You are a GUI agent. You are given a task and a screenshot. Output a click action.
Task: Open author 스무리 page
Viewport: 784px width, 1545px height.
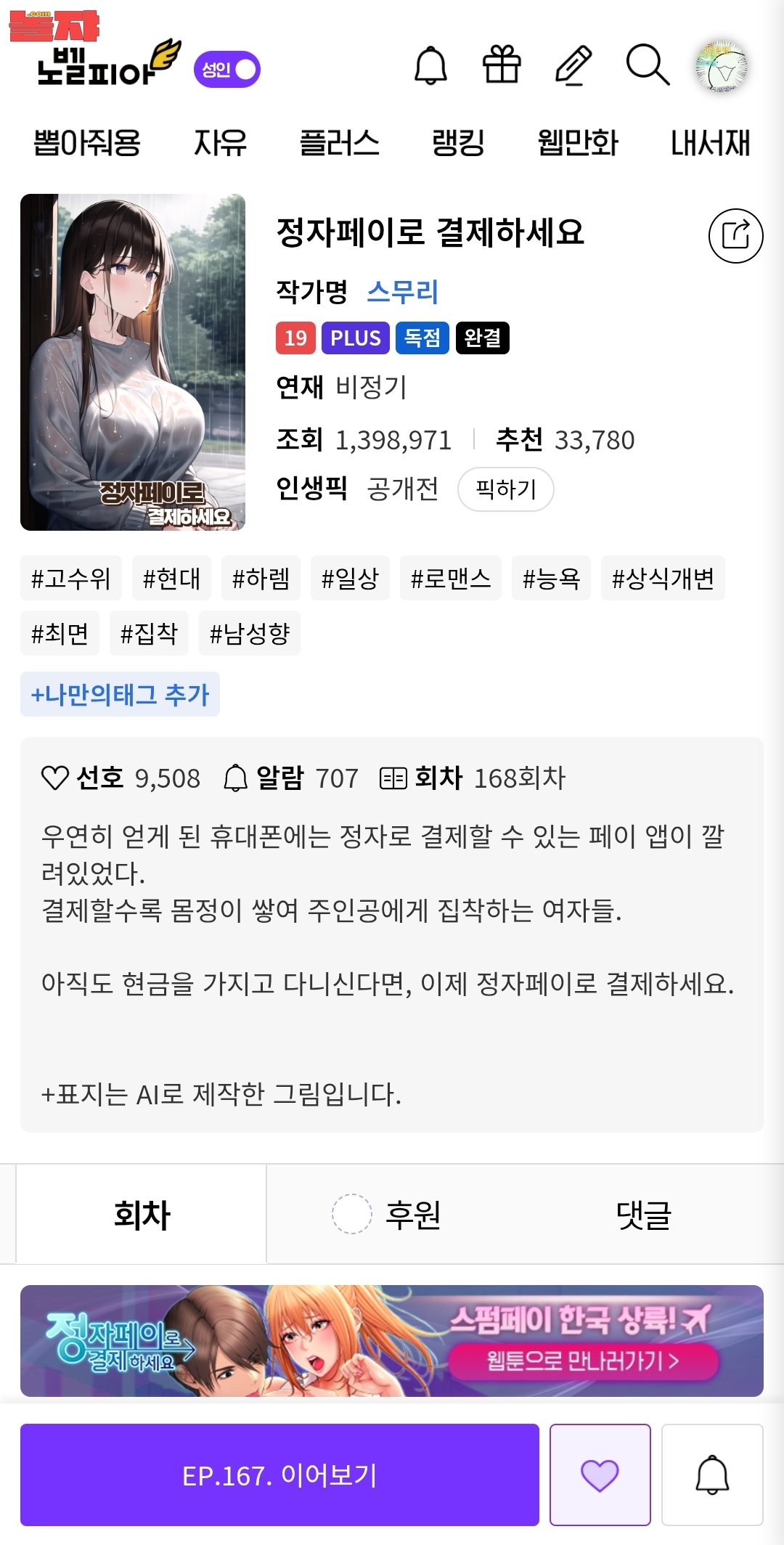click(402, 292)
